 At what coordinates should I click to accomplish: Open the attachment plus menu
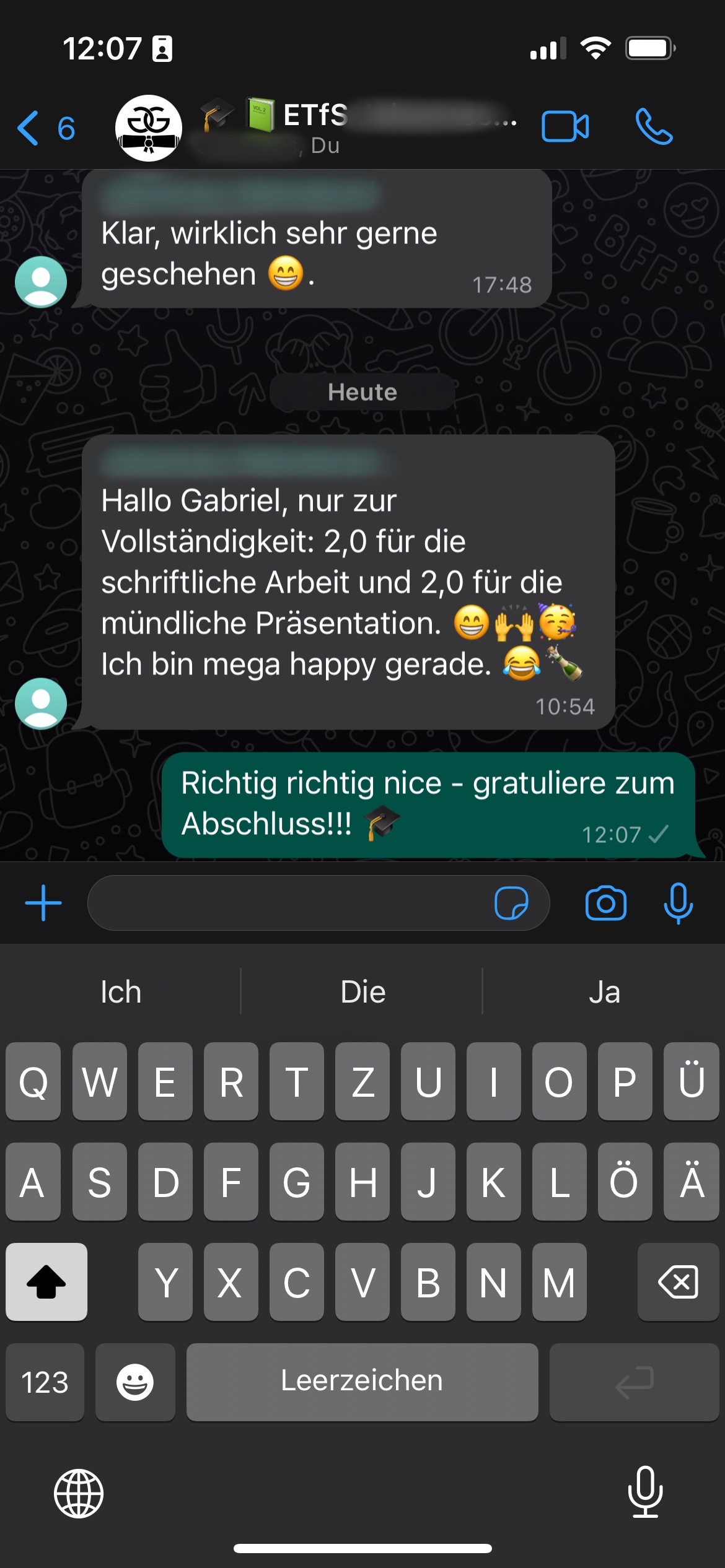[43, 903]
